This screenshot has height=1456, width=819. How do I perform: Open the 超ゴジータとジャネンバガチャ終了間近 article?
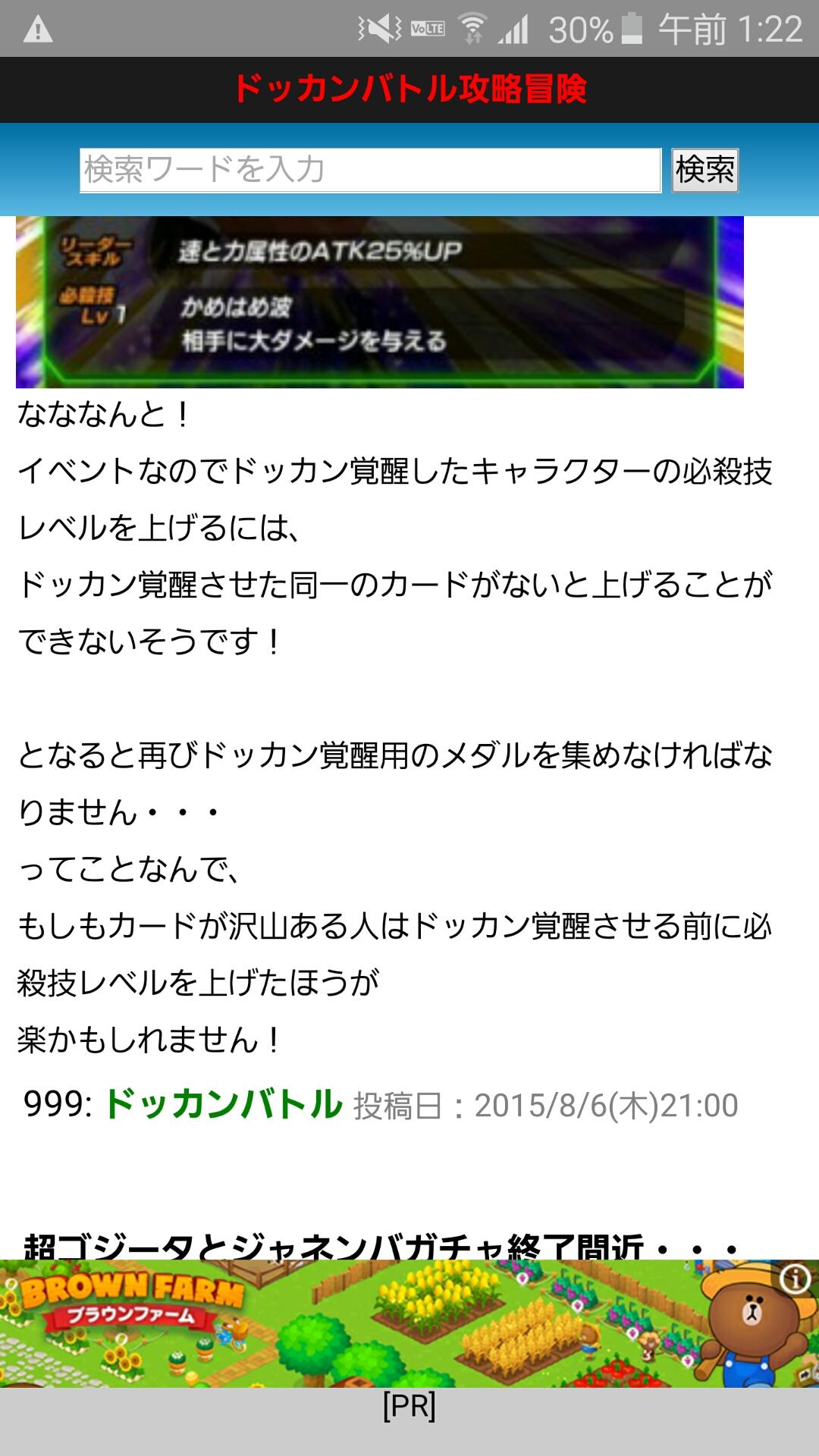point(381,1245)
